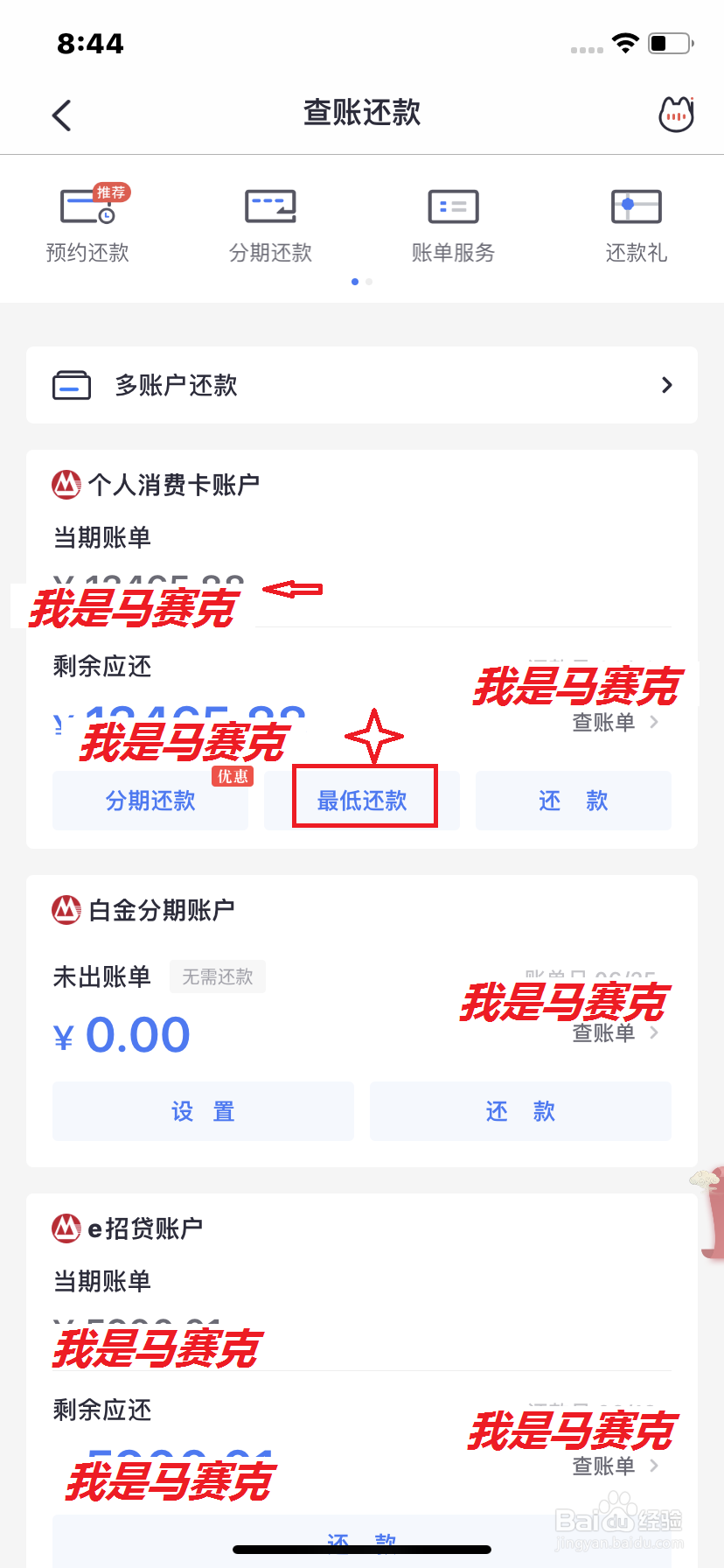The image size is (724, 1568).
Task: Open the 预约还款 (scheduled repayment) icon
Action: (87, 206)
